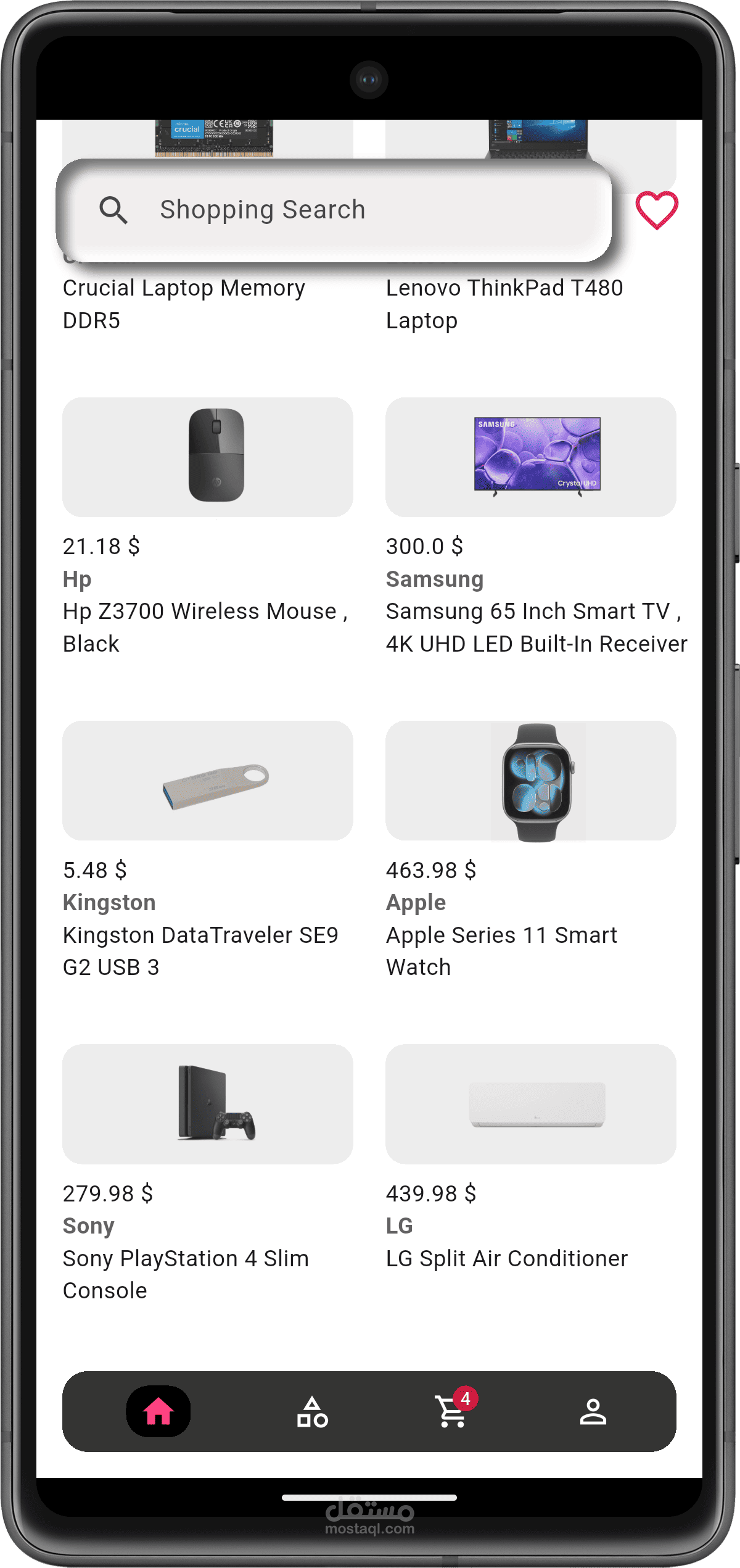The width and height of the screenshot is (740, 1568).
Task: Go to the Home tab
Action: tap(158, 1411)
